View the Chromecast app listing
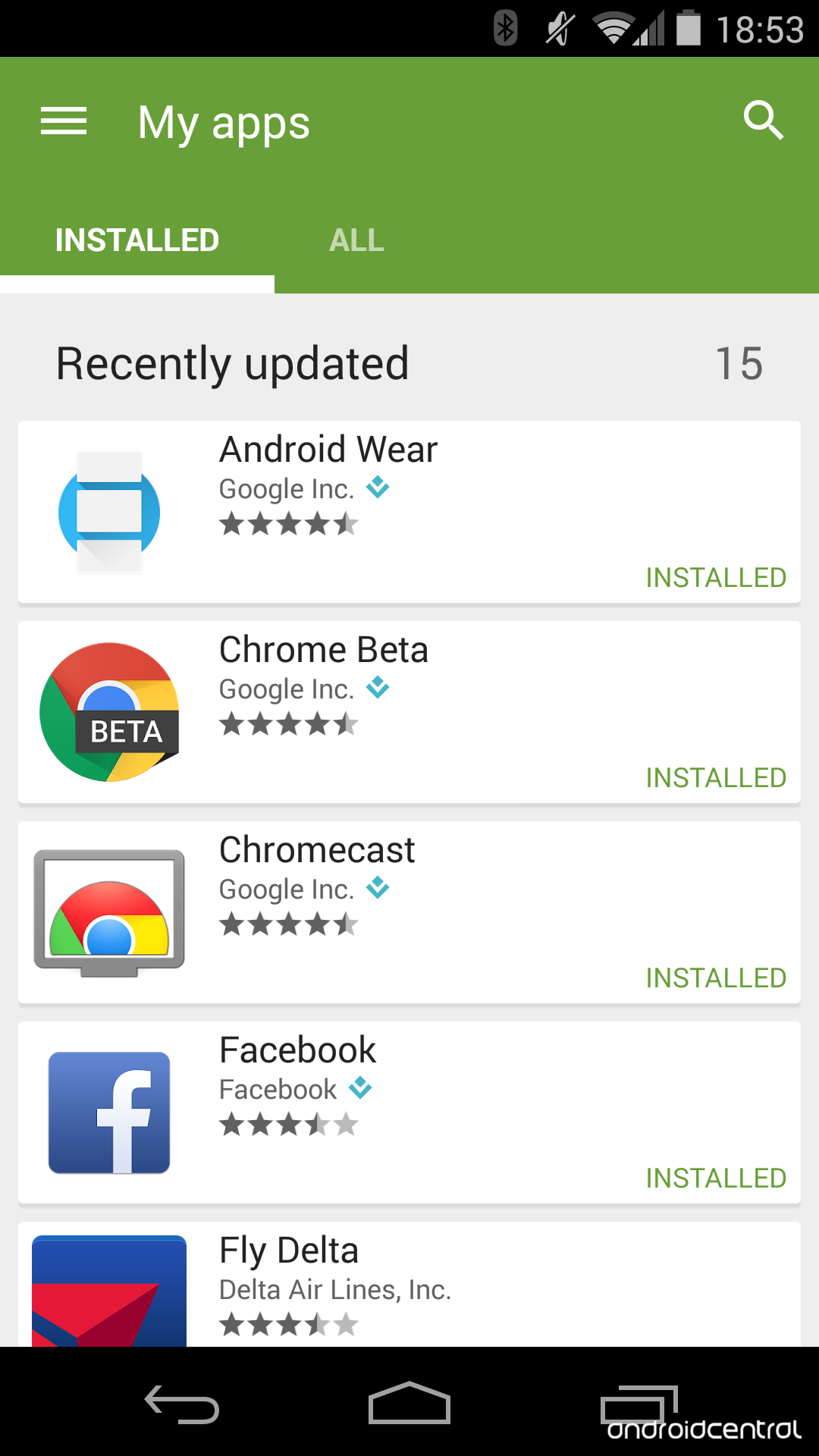 click(x=409, y=912)
